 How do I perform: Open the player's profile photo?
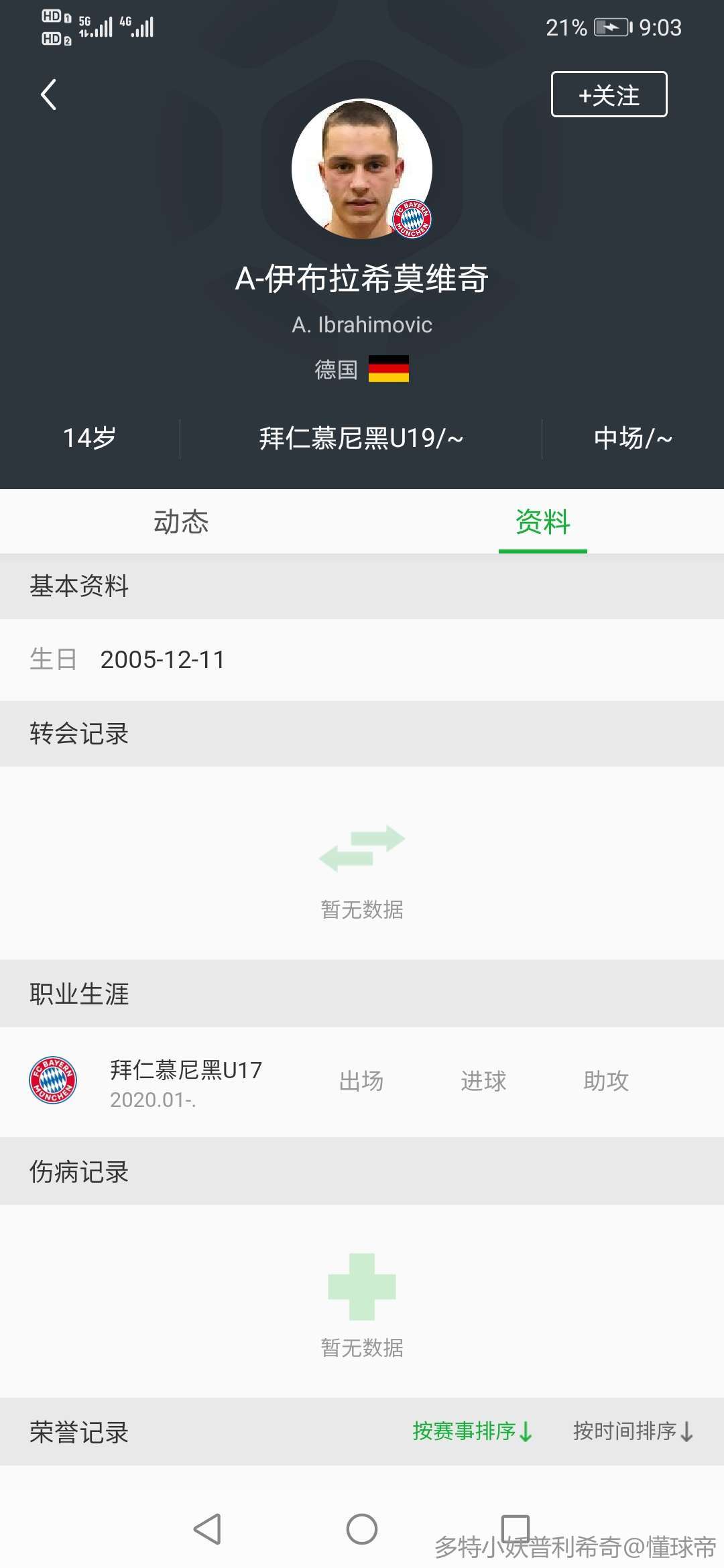(x=362, y=169)
